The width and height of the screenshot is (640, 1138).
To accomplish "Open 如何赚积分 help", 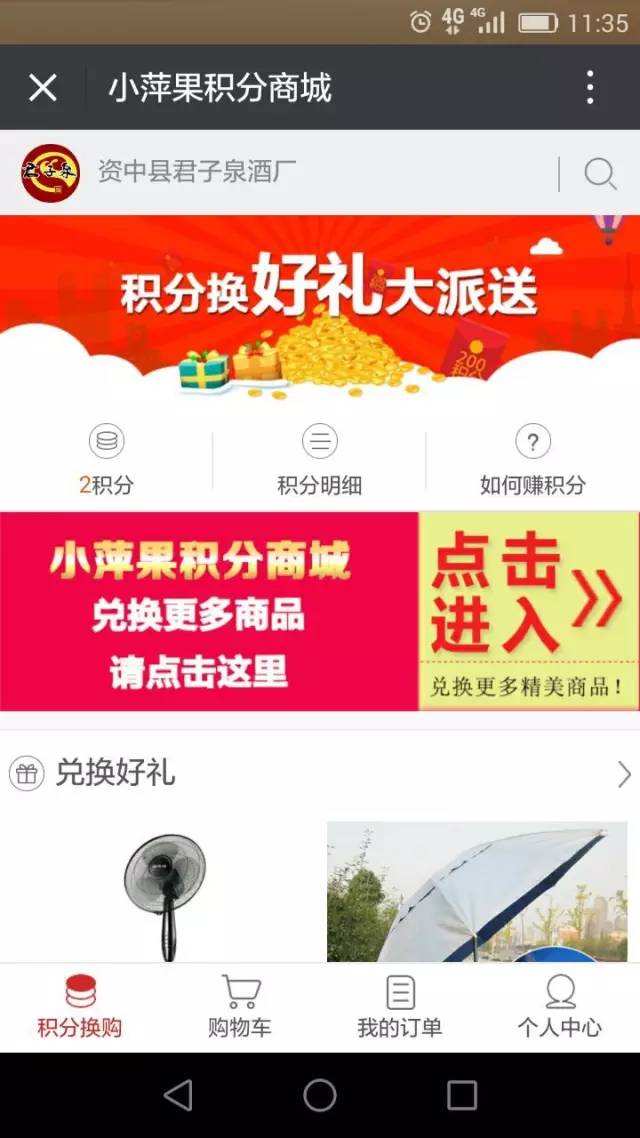I will click(x=532, y=461).
